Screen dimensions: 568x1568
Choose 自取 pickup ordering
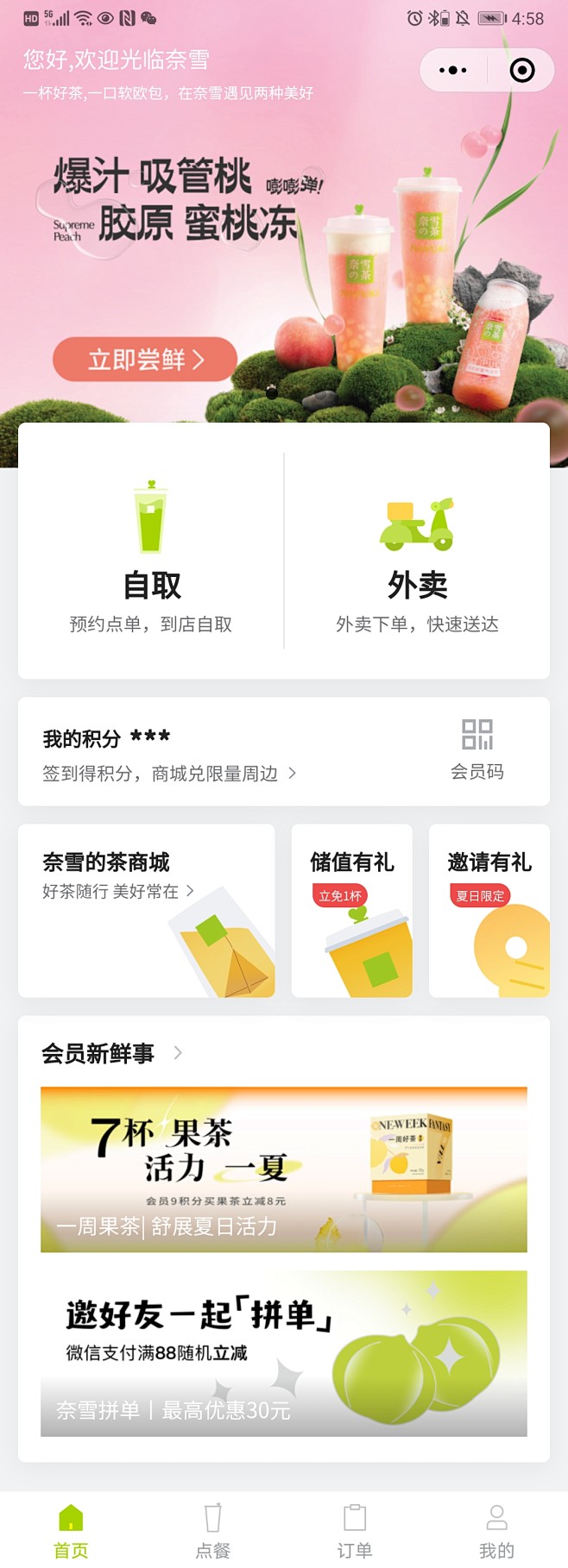point(151,552)
